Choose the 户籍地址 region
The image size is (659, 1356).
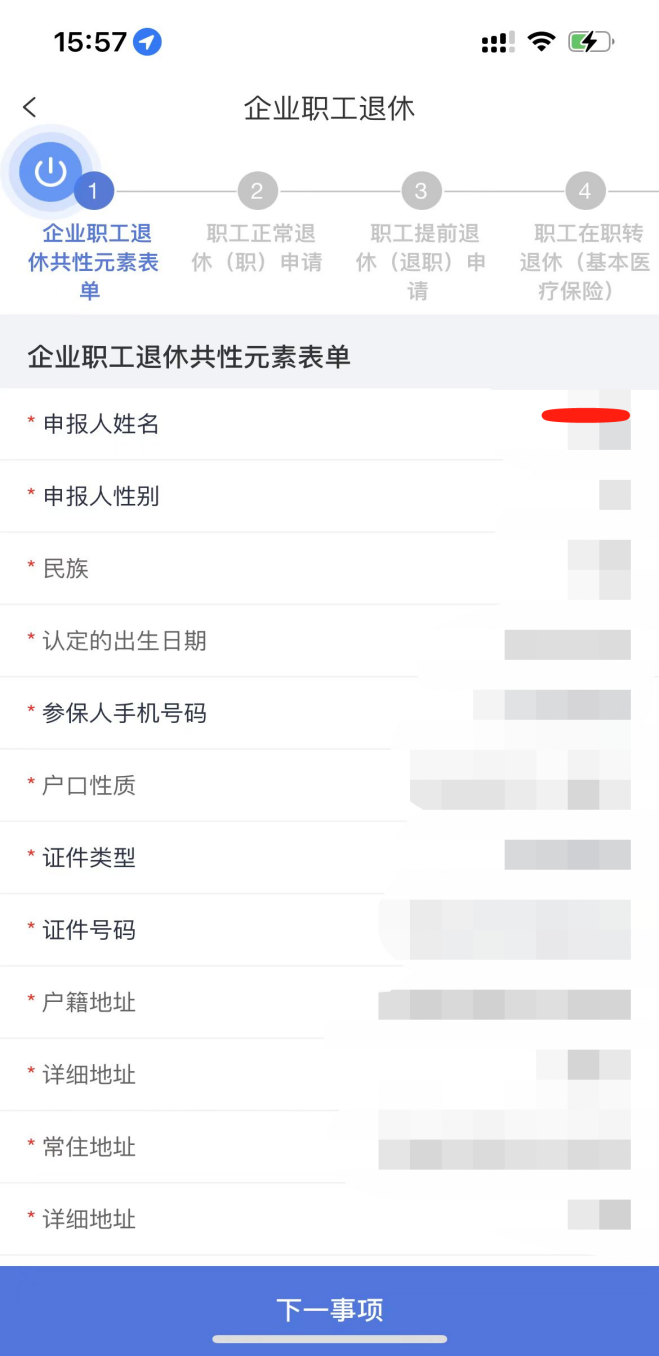point(329,1002)
